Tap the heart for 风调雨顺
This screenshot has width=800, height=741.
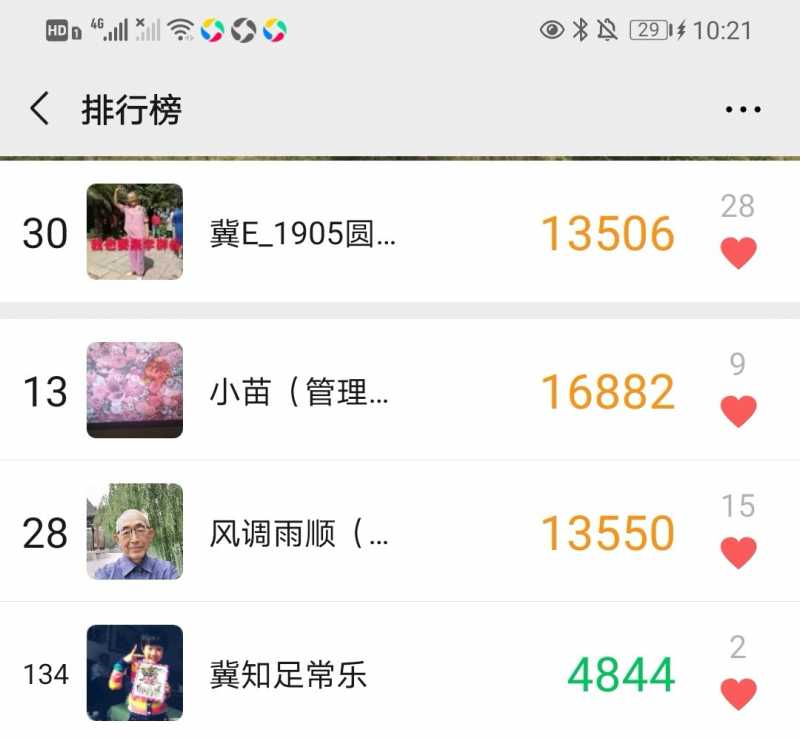738,552
